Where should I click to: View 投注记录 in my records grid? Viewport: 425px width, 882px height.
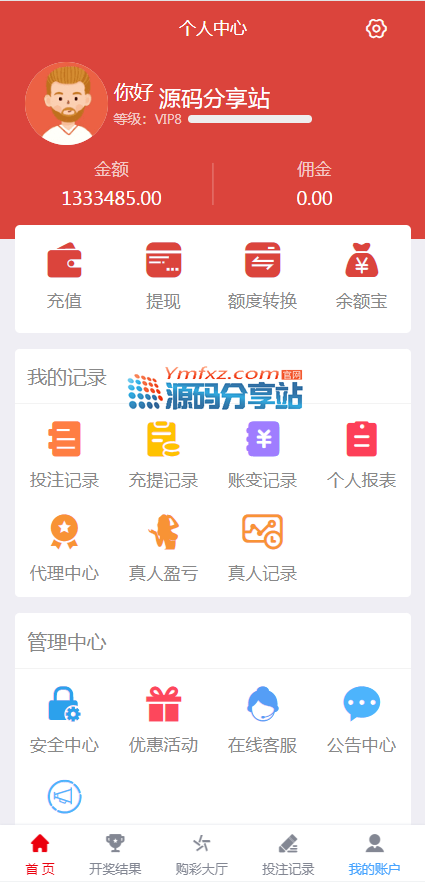coord(65,455)
